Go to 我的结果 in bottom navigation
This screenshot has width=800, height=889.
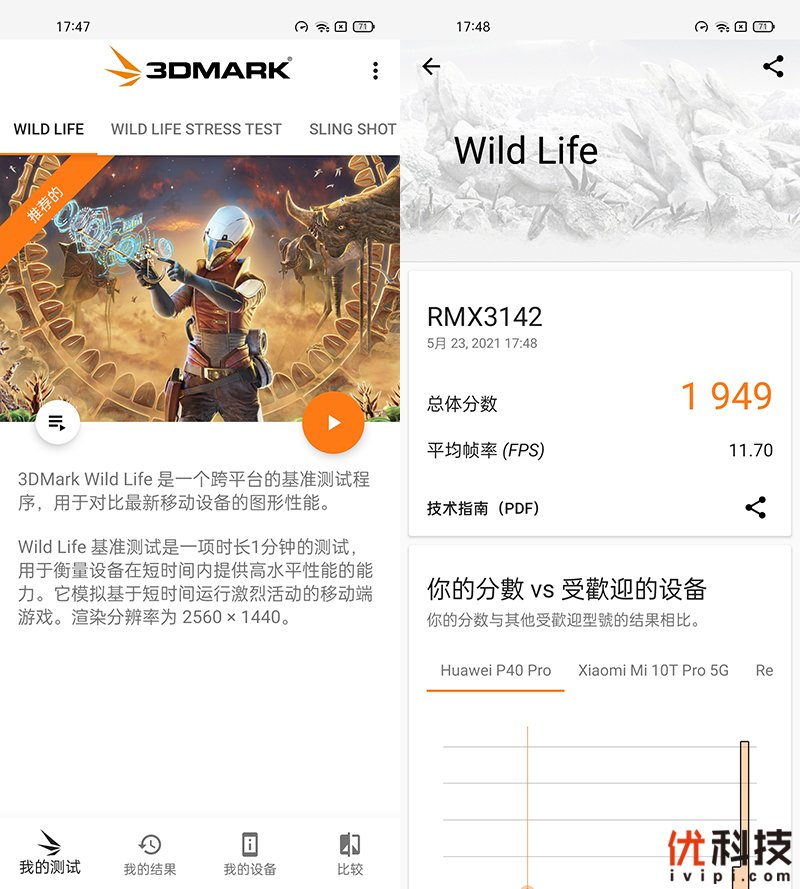click(150, 853)
